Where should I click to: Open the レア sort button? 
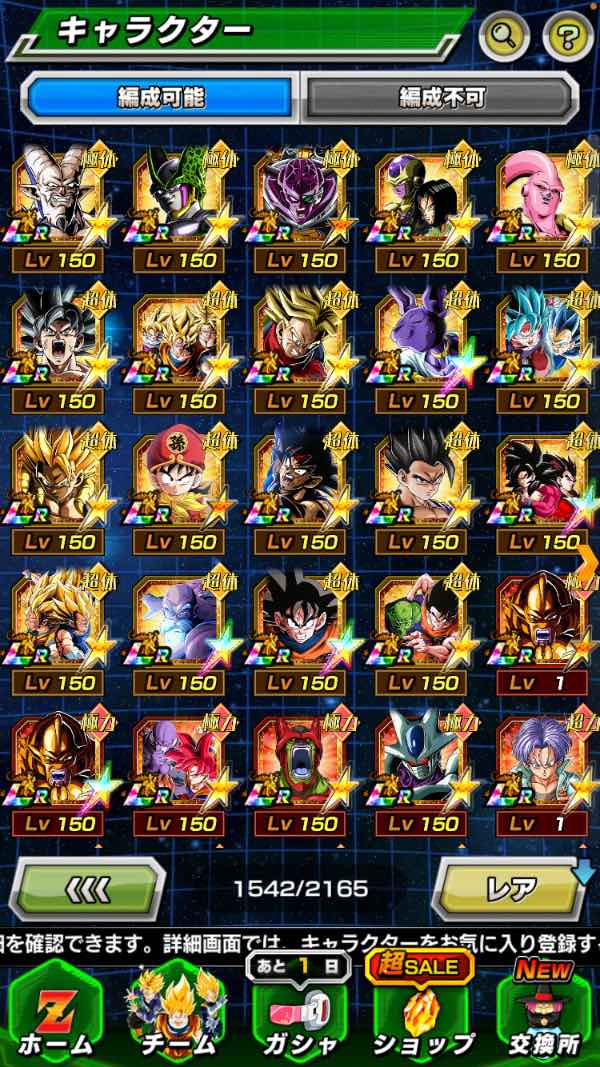pyautogui.click(x=510, y=887)
